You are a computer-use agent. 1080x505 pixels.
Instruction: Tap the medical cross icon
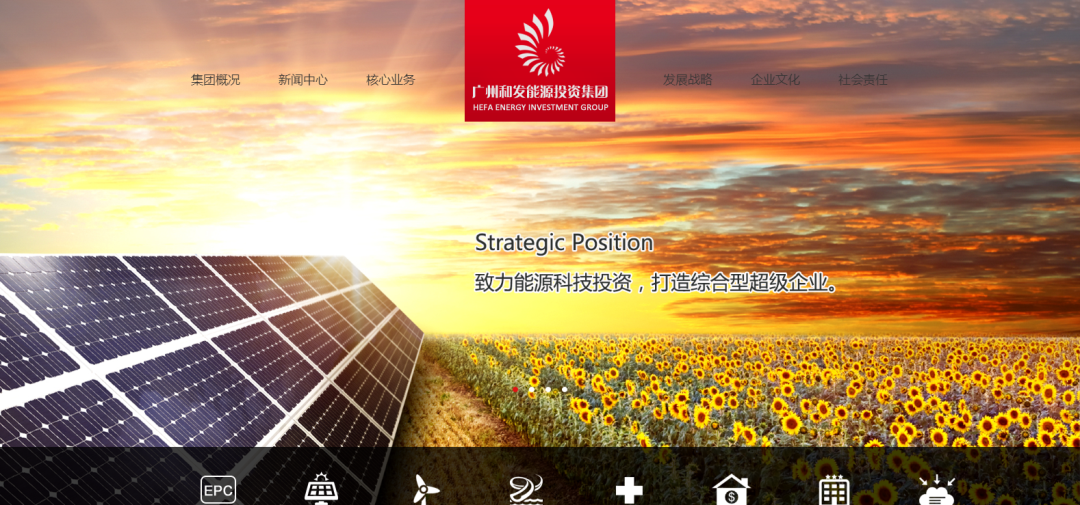click(x=629, y=490)
